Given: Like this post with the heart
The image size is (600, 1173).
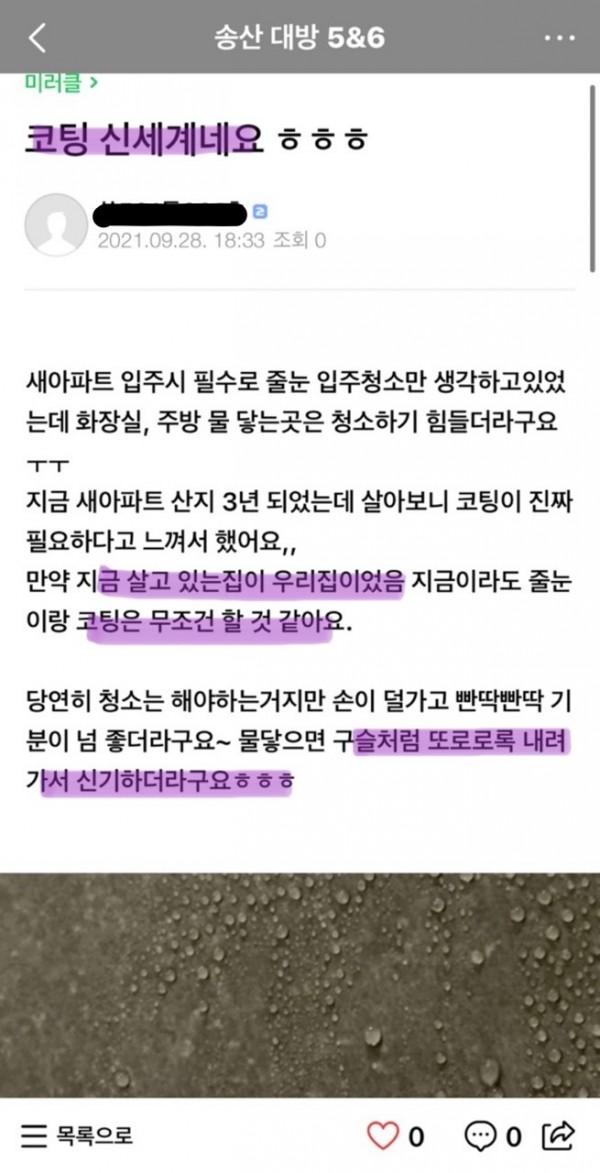Looking at the screenshot, I should click(384, 1136).
